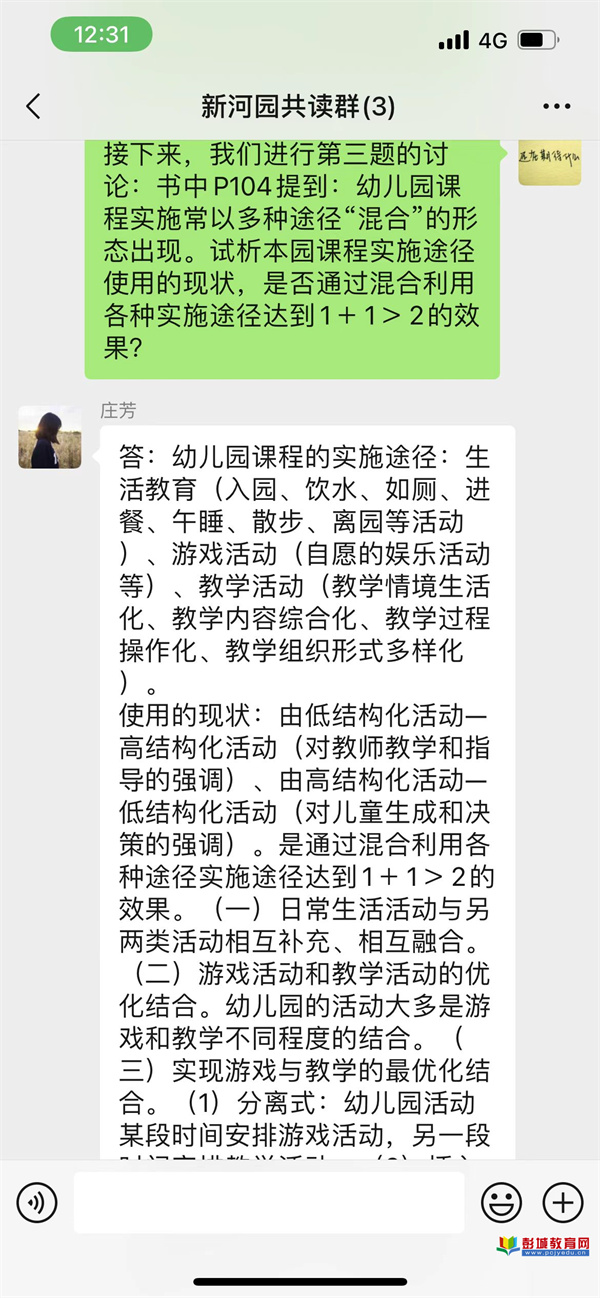Switch to voice message input
600x1298 pixels.
37,1201
